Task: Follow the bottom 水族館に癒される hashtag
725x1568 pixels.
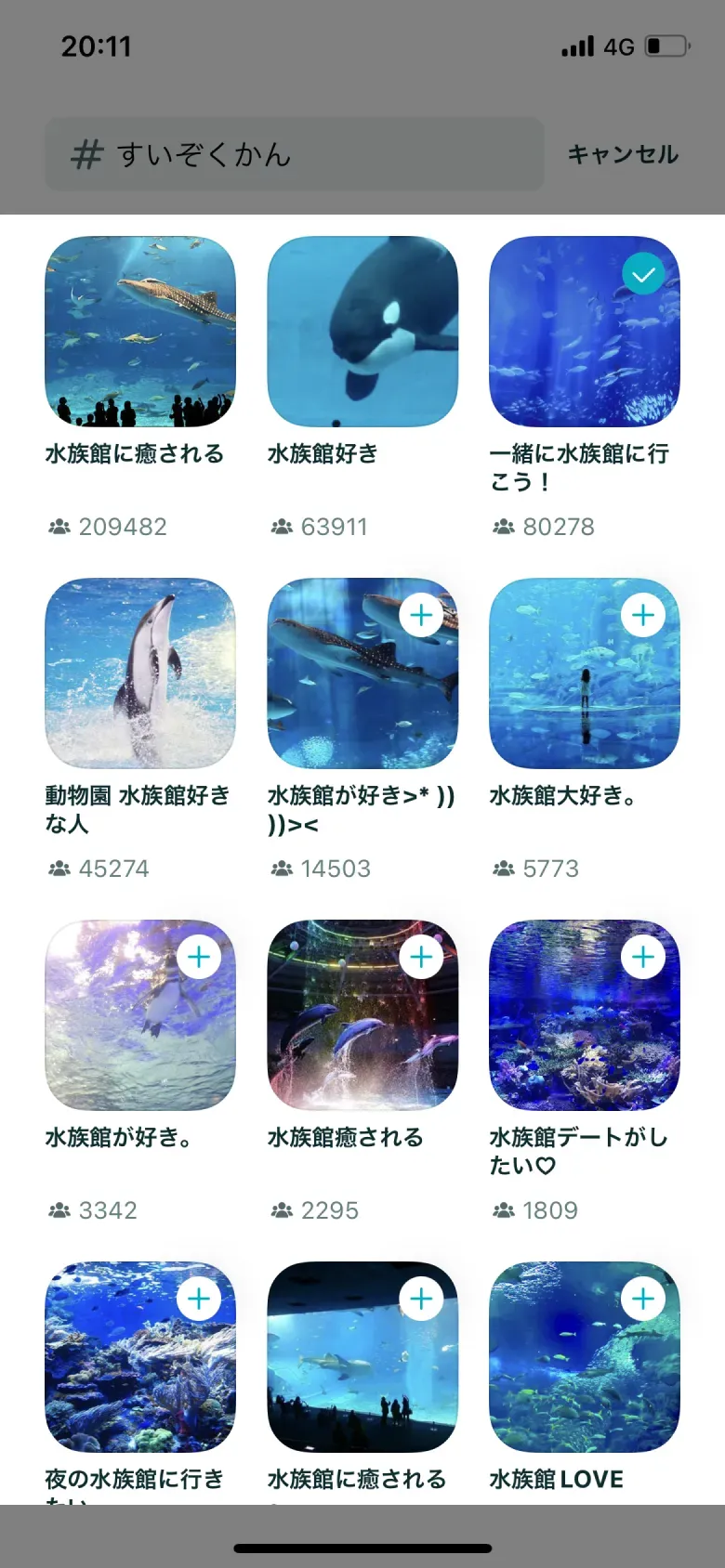Action: click(x=421, y=1299)
